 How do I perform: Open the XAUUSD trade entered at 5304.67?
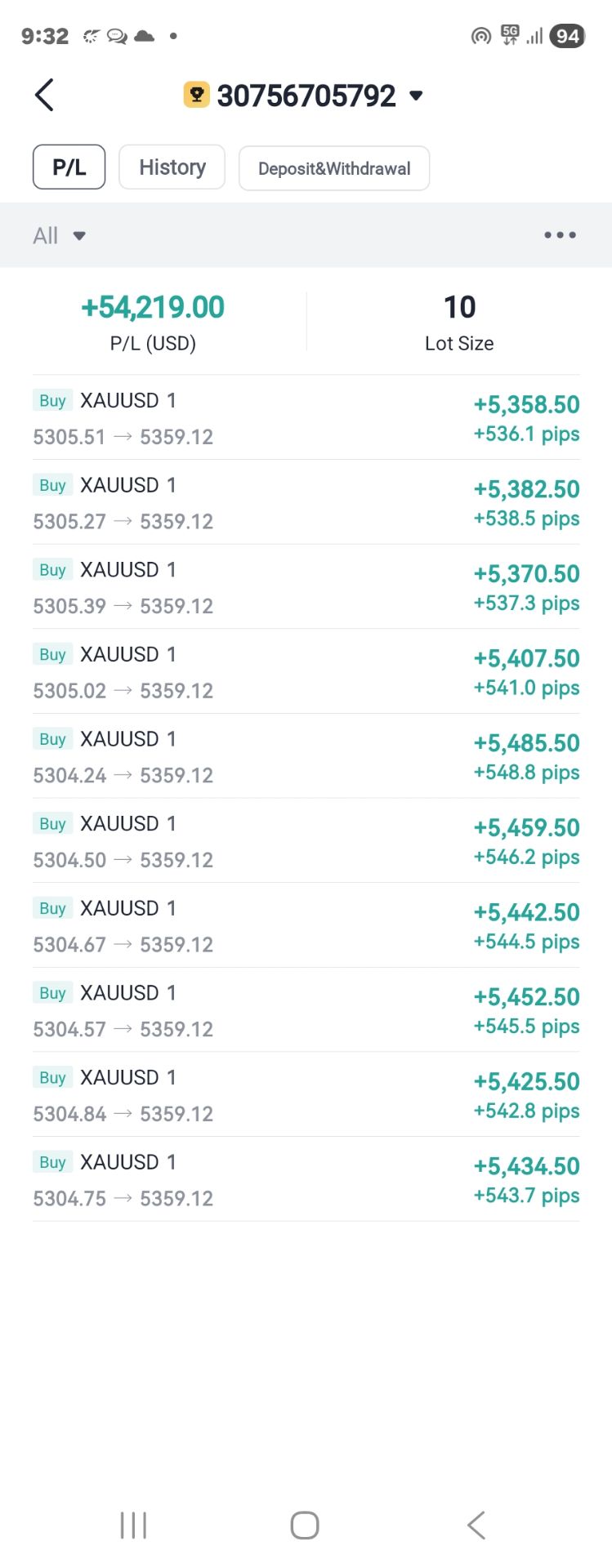pyautogui.click(x=306, y=926)
